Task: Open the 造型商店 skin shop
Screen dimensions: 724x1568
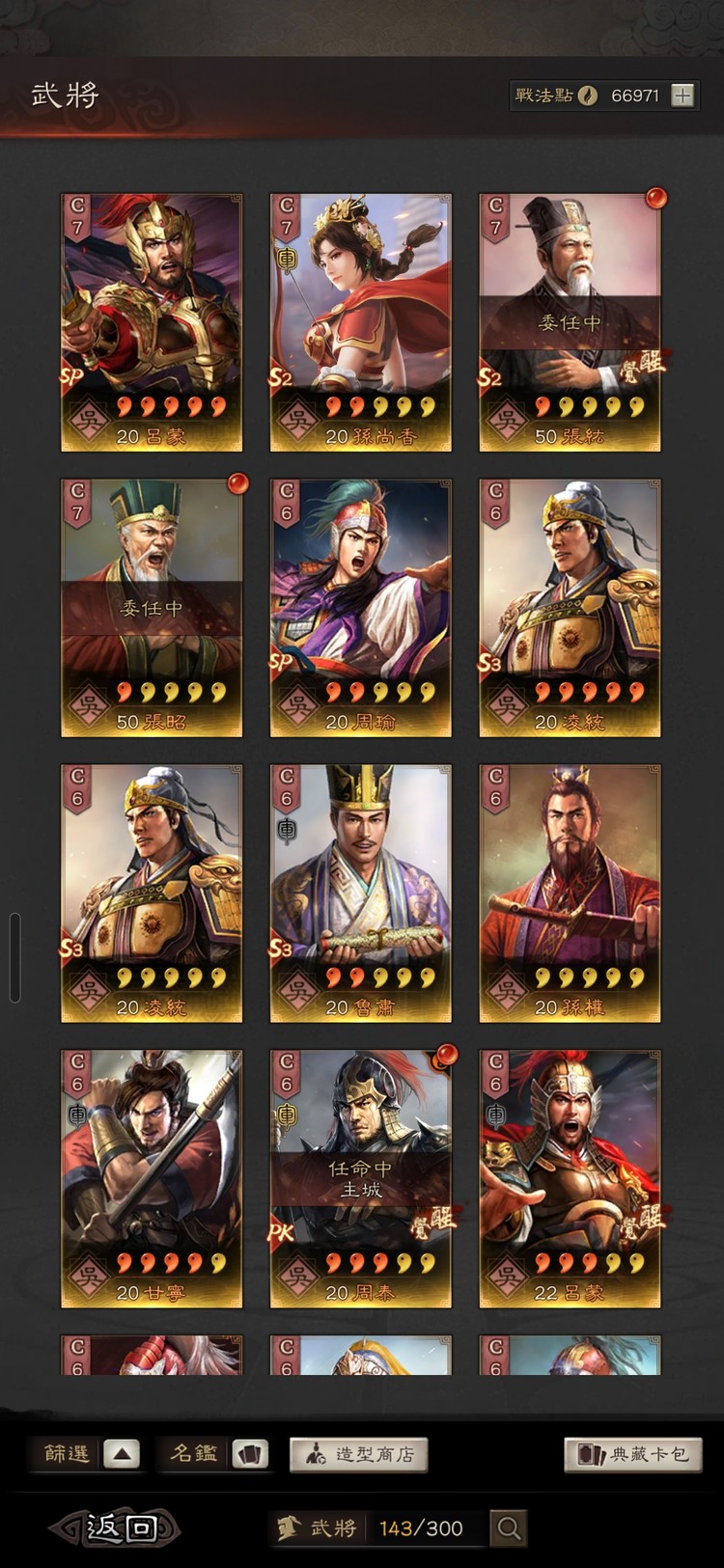Action: pos(358,1454)
